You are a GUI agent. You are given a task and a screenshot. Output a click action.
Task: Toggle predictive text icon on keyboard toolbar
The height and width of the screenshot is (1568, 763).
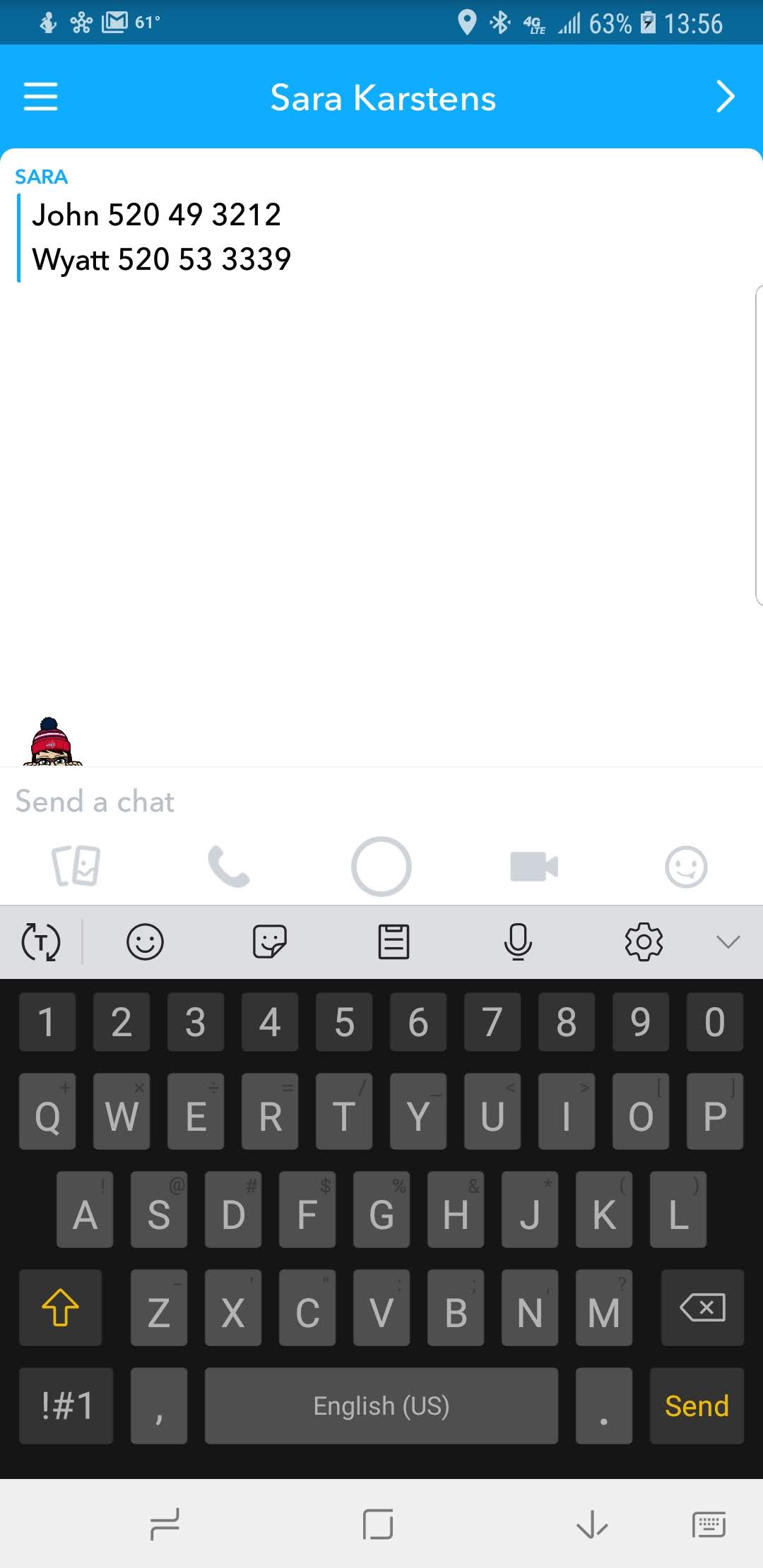click(x=41, y=942)
